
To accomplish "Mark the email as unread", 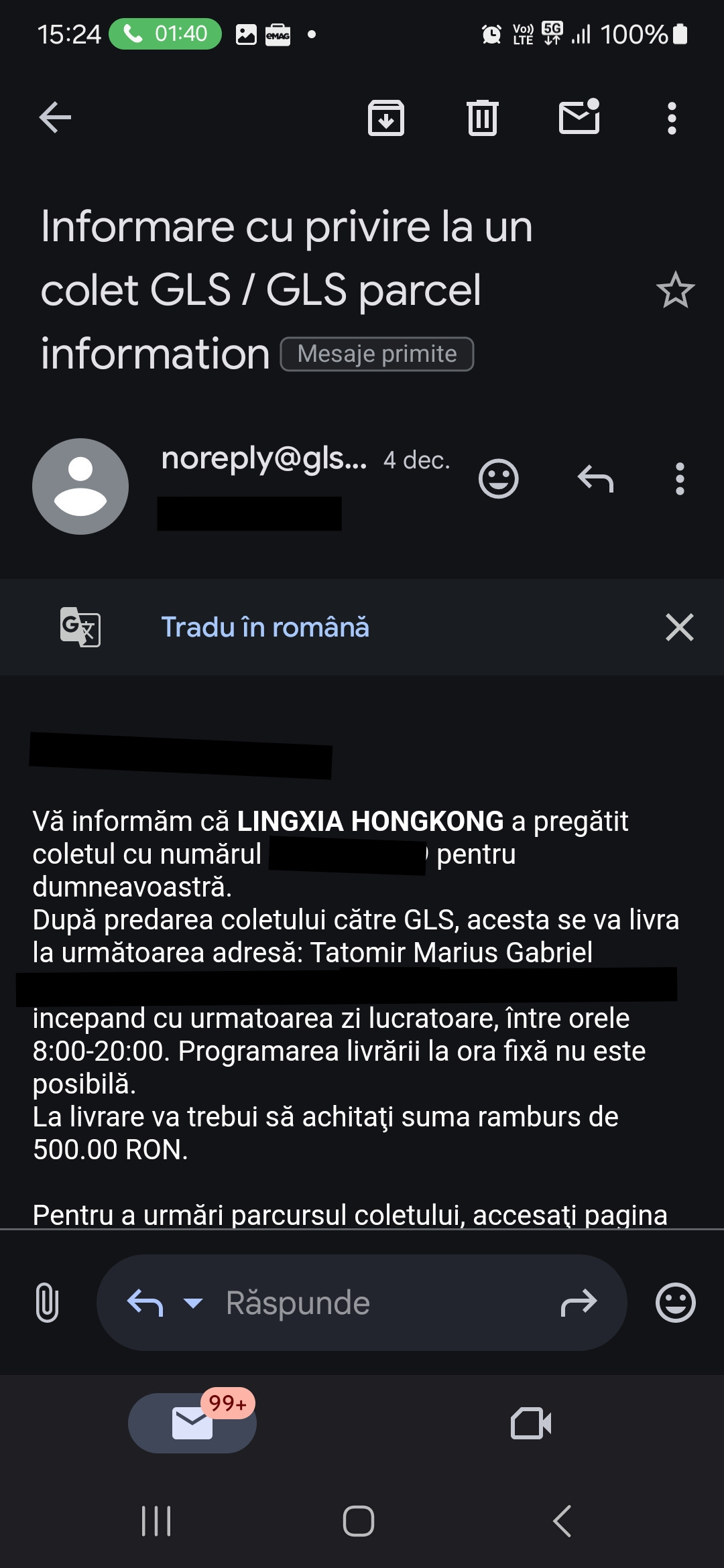I will (579, 118).
